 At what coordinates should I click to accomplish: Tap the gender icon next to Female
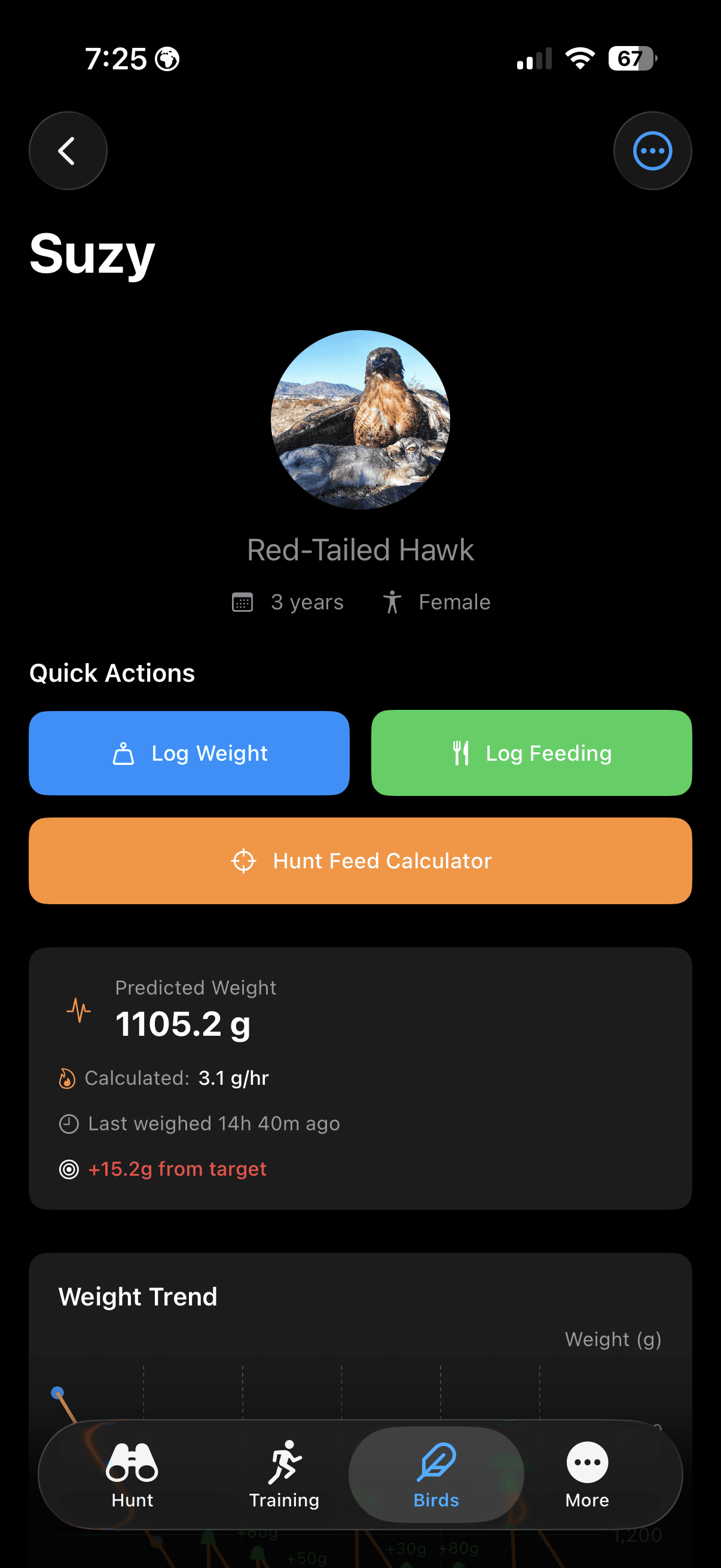(392, 602)
